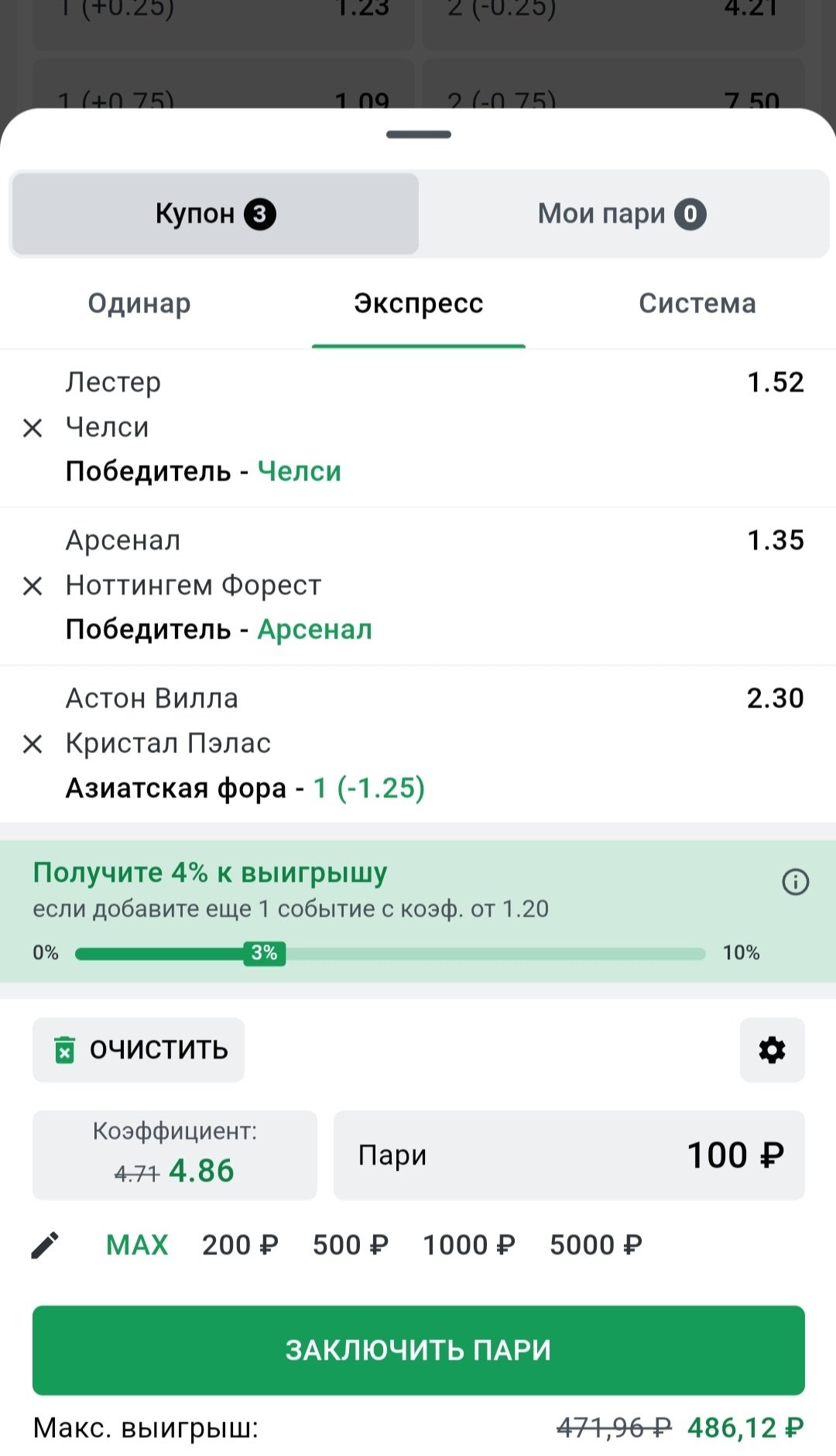Choose the 5000 ₽ quick stake

point(595,1245)
